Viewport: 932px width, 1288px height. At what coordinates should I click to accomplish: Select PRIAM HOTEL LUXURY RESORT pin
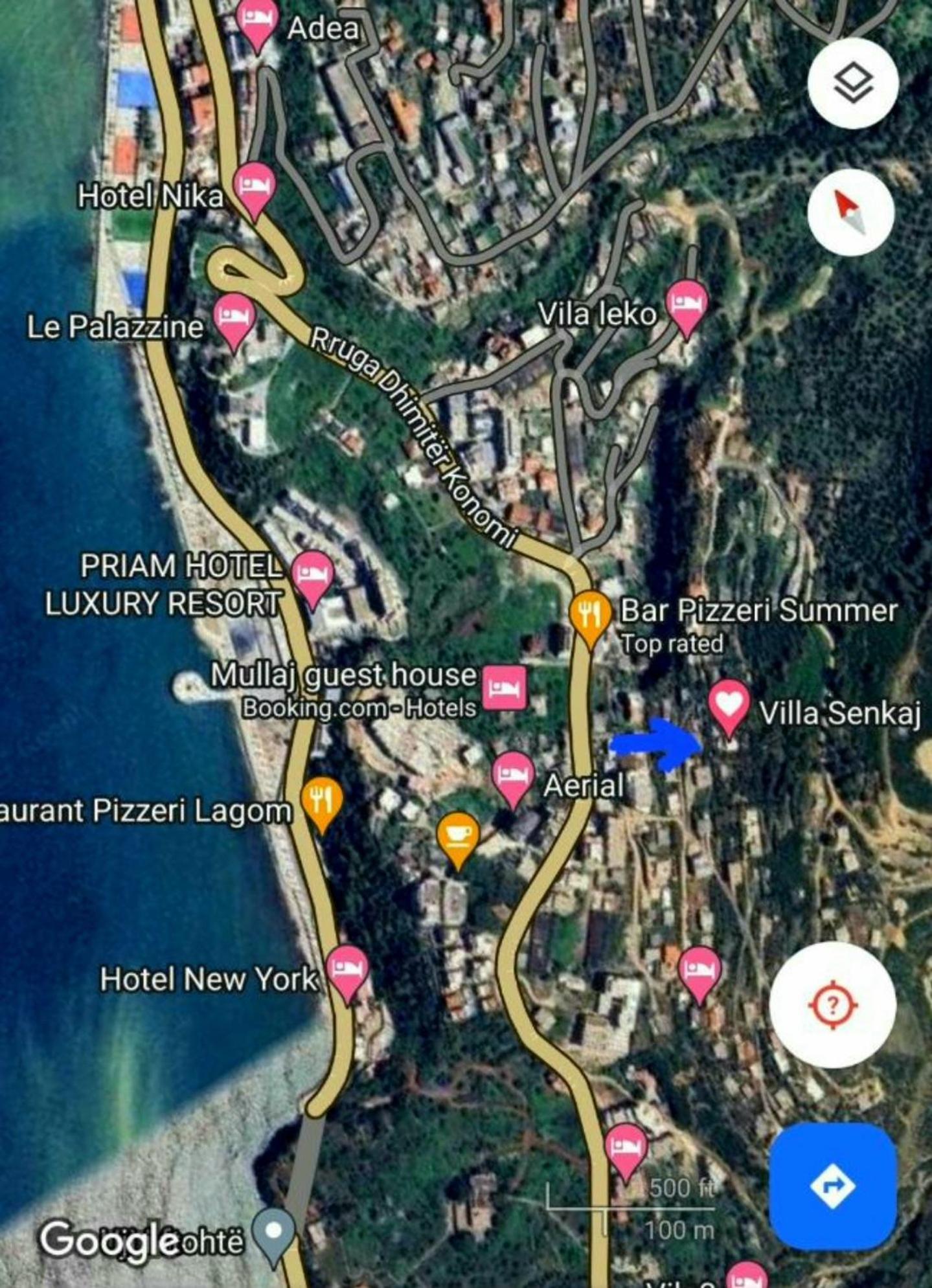pyautogui.click(x=313, y=575)
